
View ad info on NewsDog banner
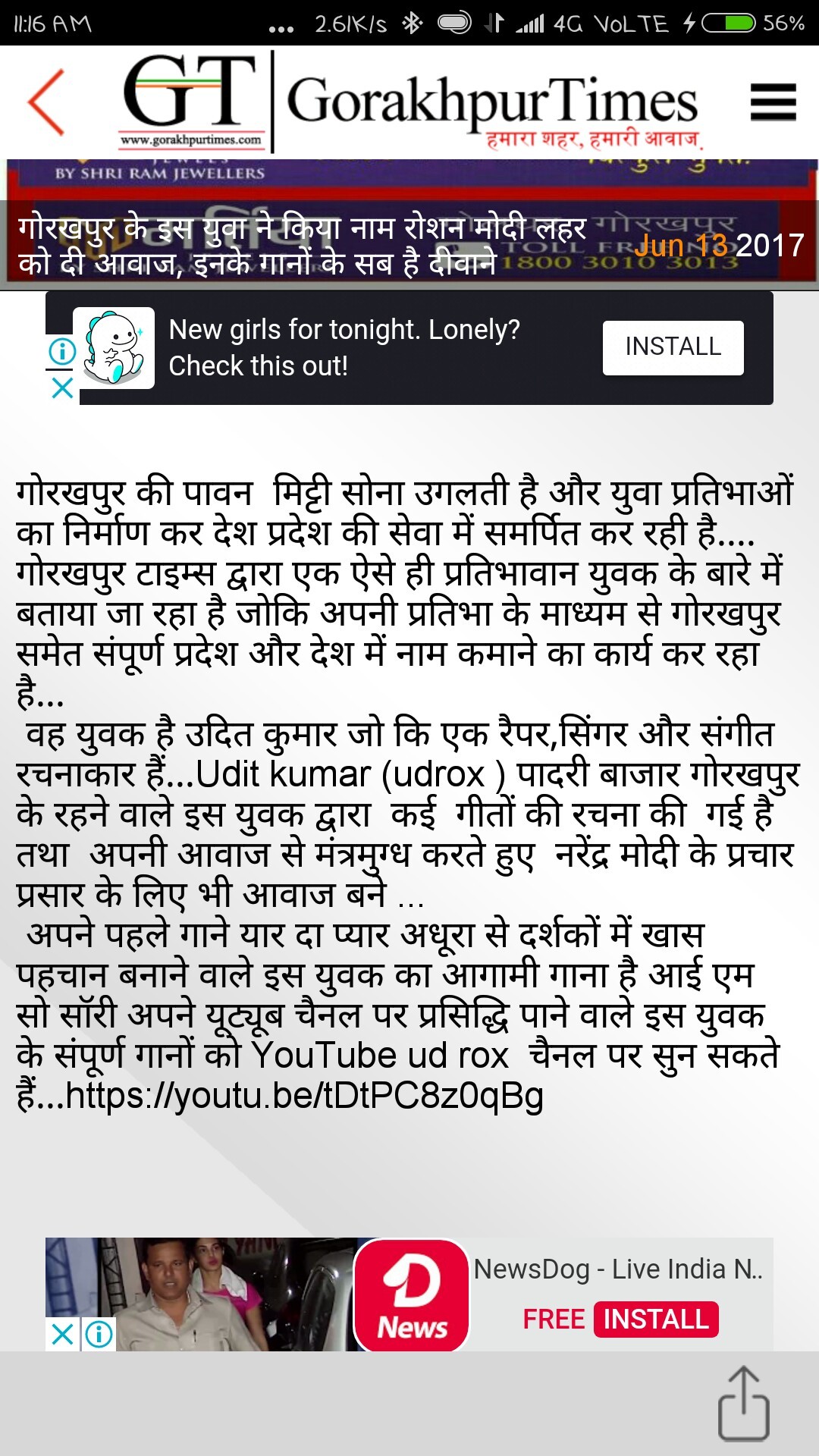[x=99, y=1334]
